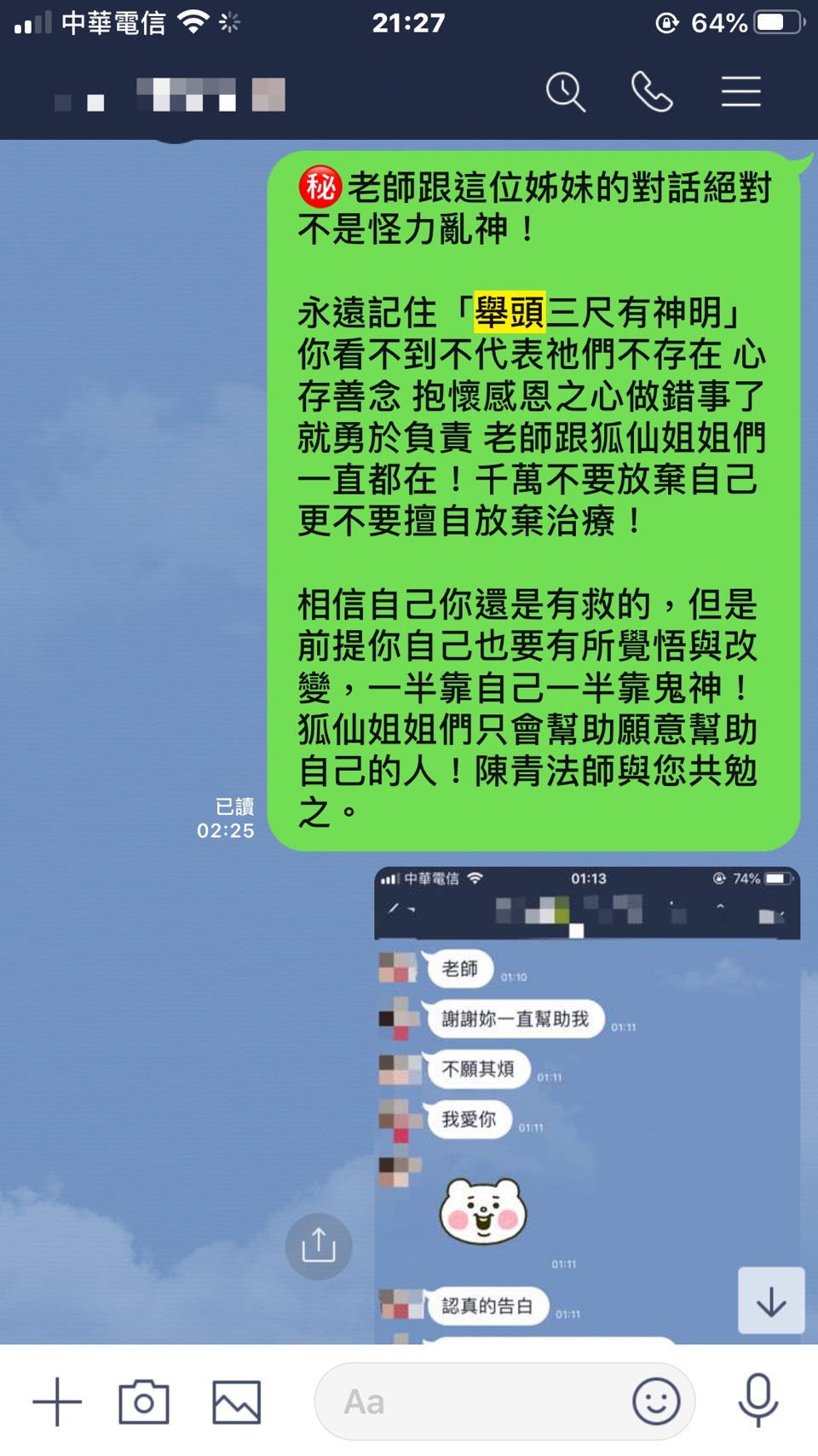Search within this chat
Screen dimensions: 818x1456
tap(566, 92)
